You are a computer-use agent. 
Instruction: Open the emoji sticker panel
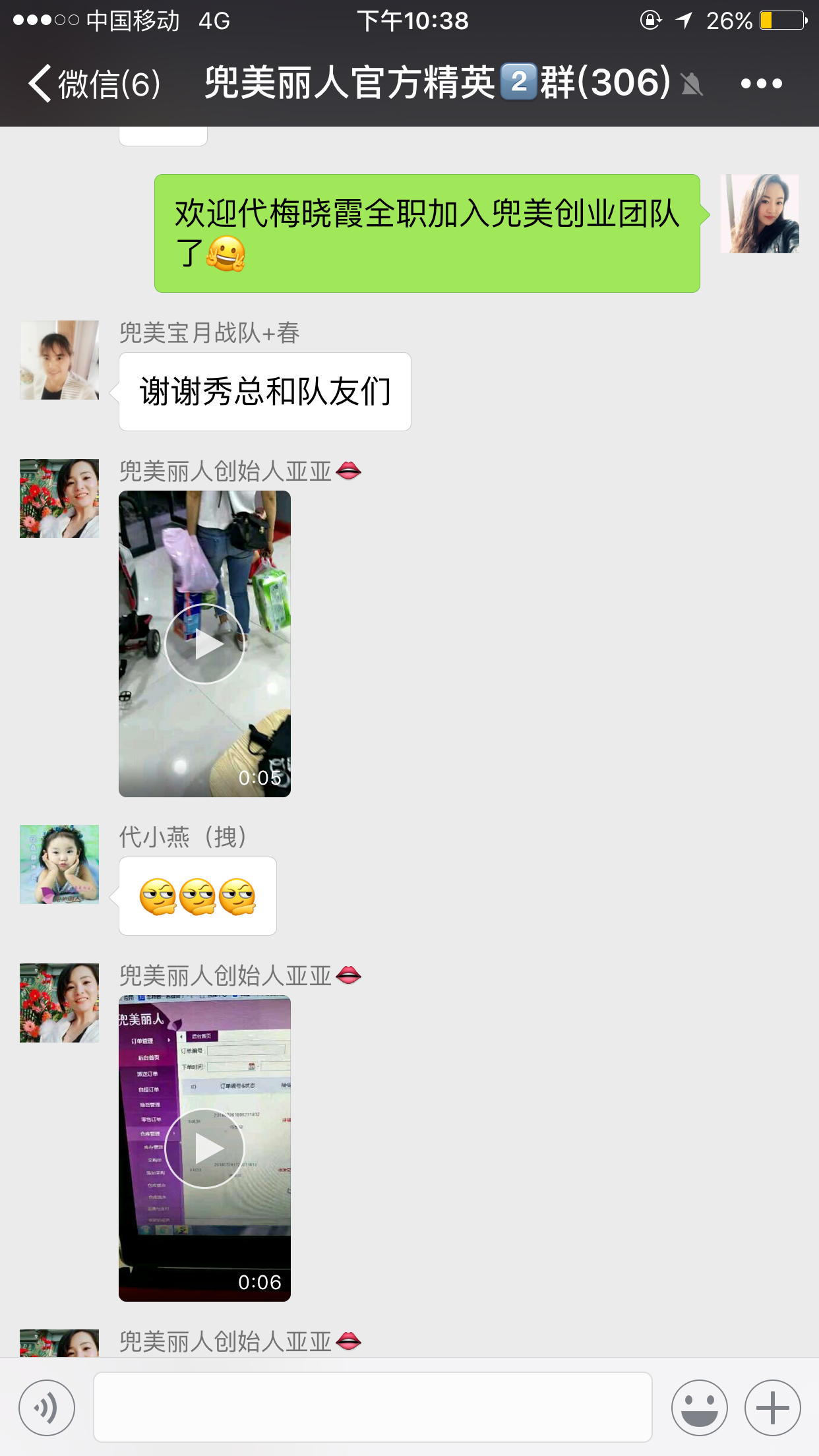699,1407
